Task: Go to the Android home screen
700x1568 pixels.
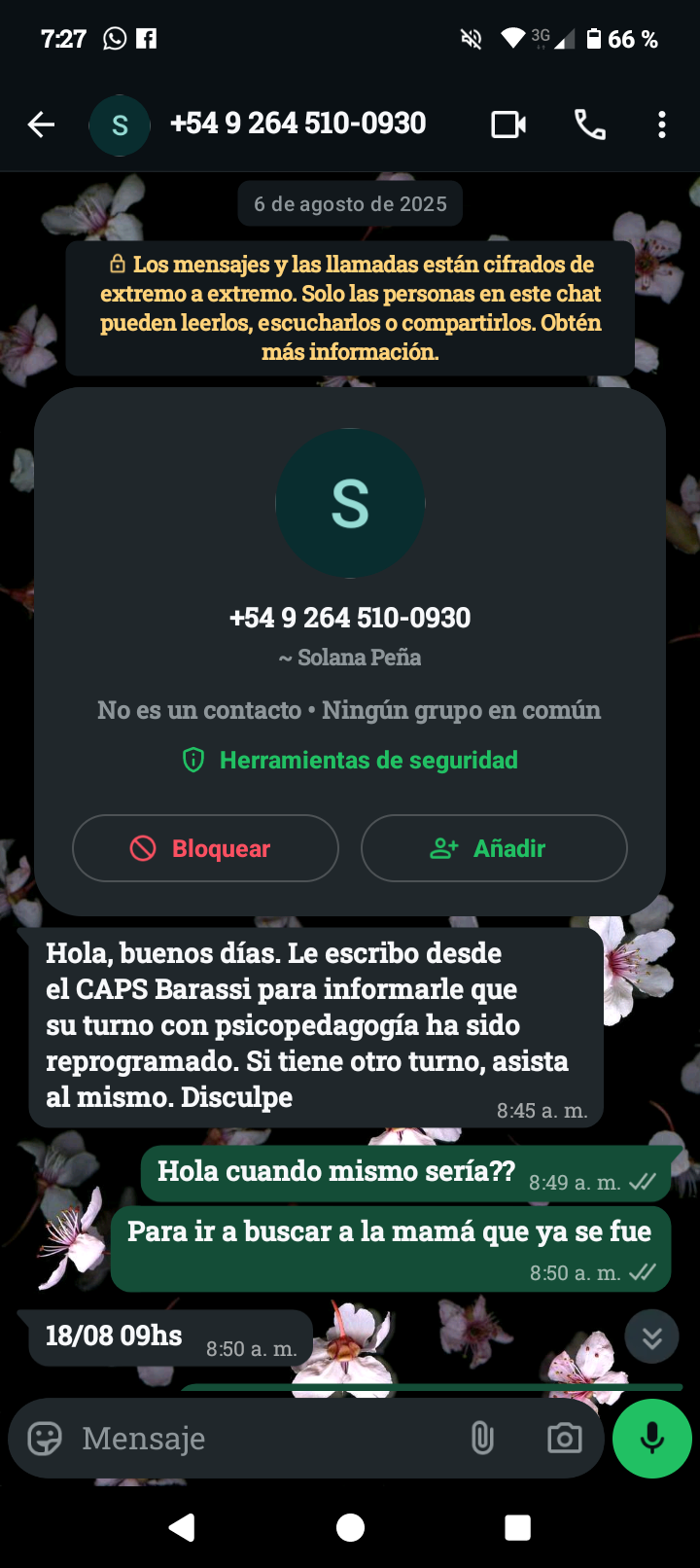Action: pyautogui.click(x=350, y=1528)
